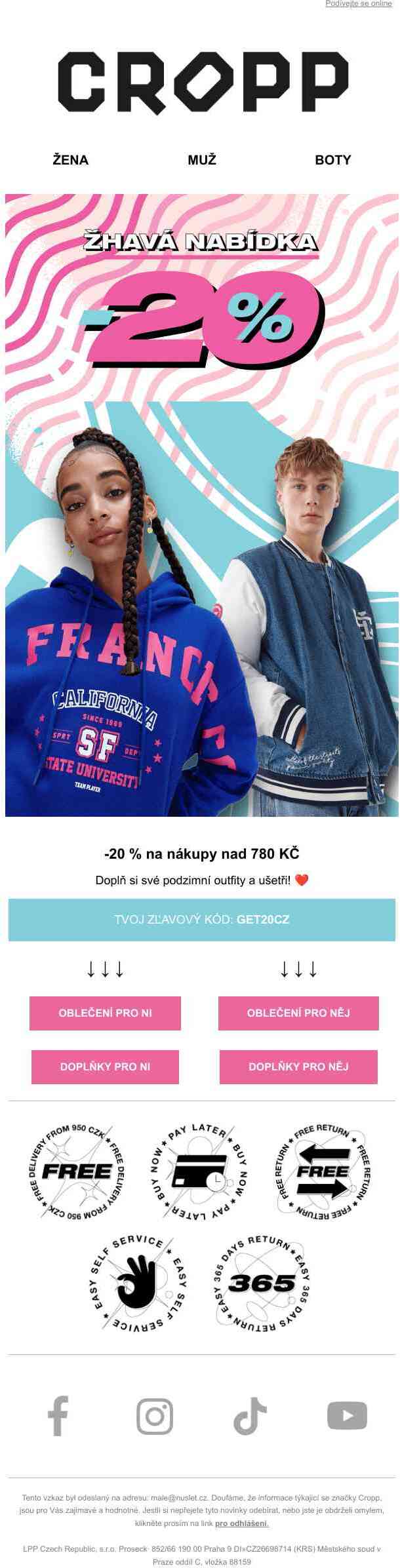The height and width of the screenshot is (1568, 400).
Task: Visit Cropp's Facebook page
Action: [58, 1416]
